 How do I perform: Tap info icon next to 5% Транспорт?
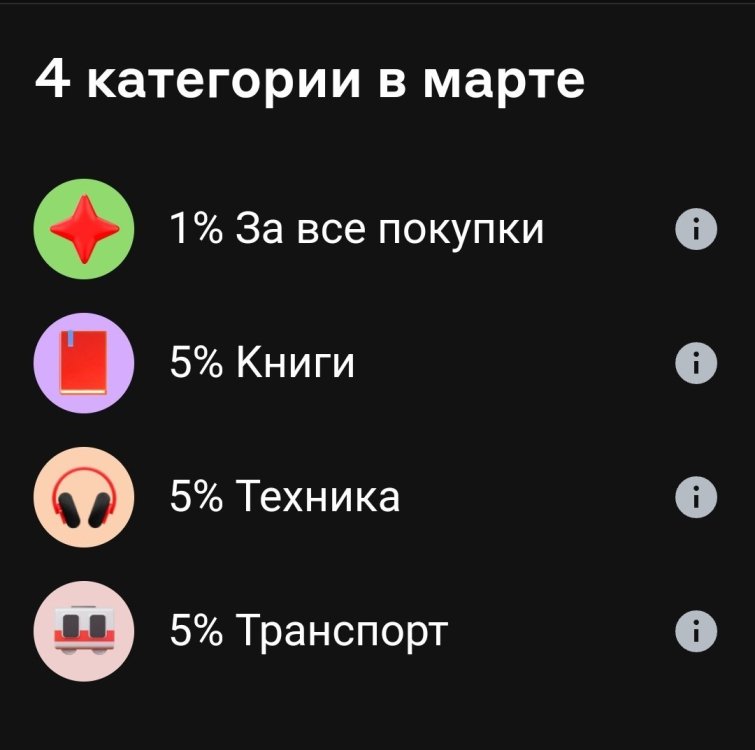[697, 631]
